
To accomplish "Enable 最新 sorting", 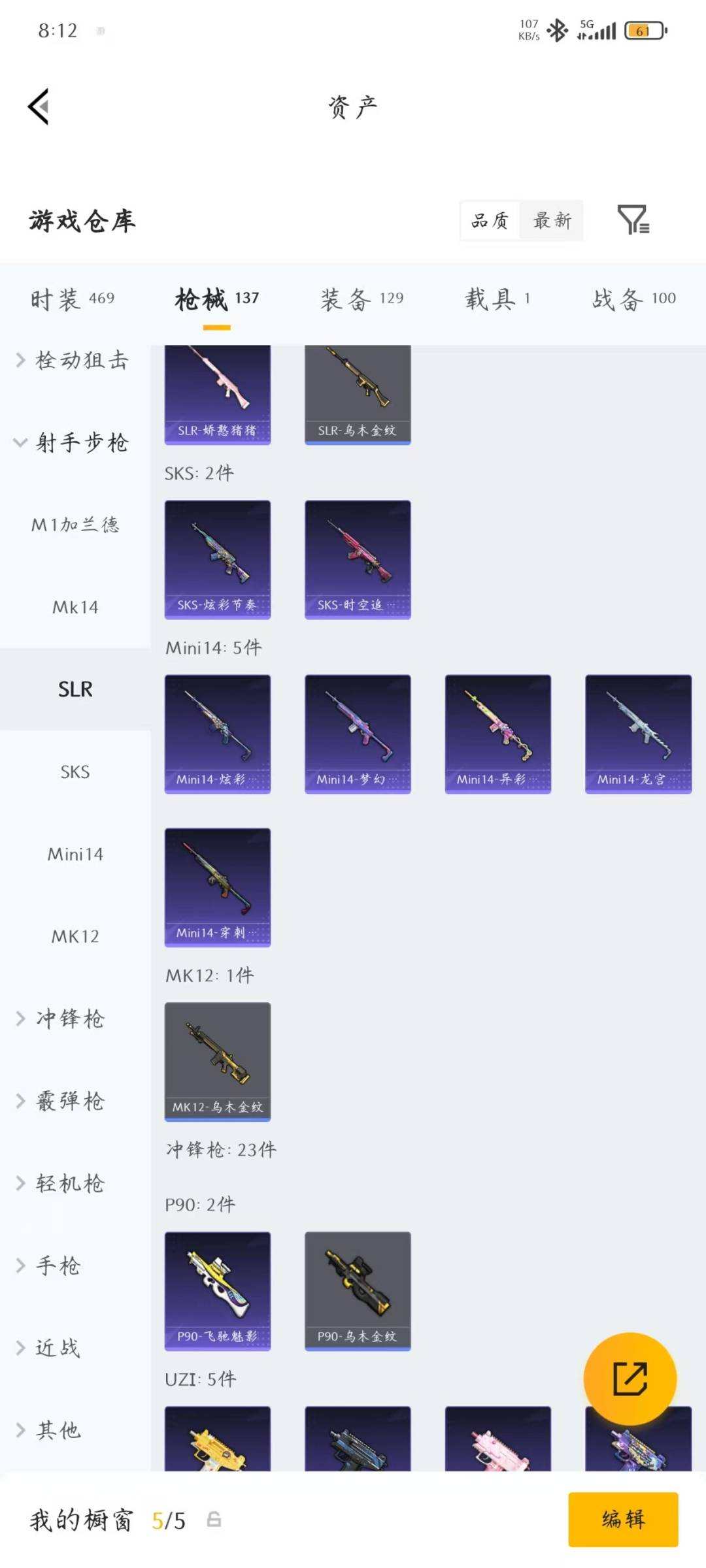I will tap(551, 221).
